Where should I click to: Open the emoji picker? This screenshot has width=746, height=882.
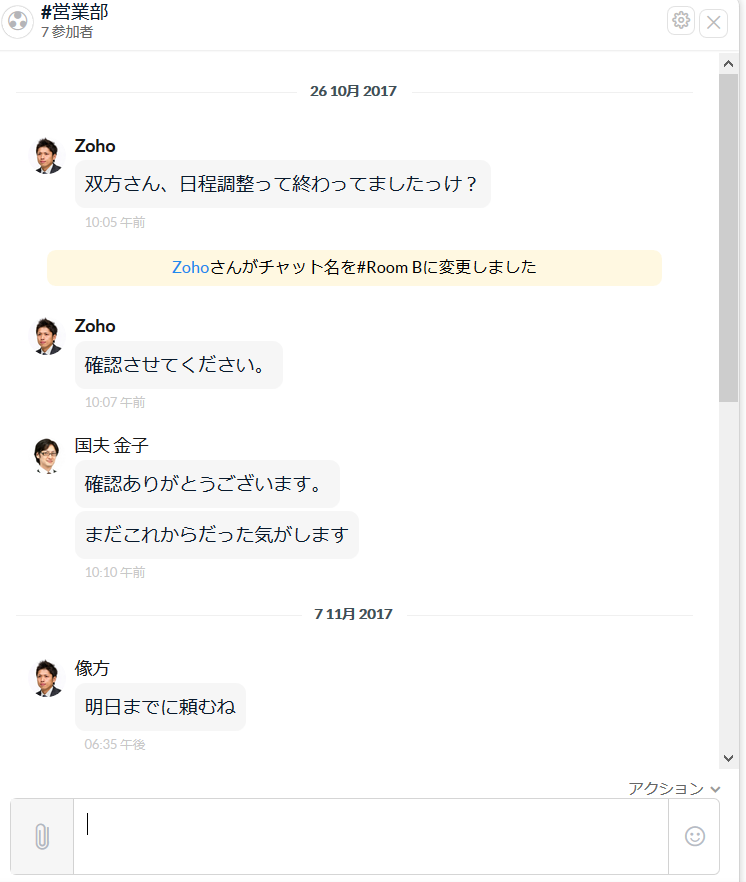(695, 836)
